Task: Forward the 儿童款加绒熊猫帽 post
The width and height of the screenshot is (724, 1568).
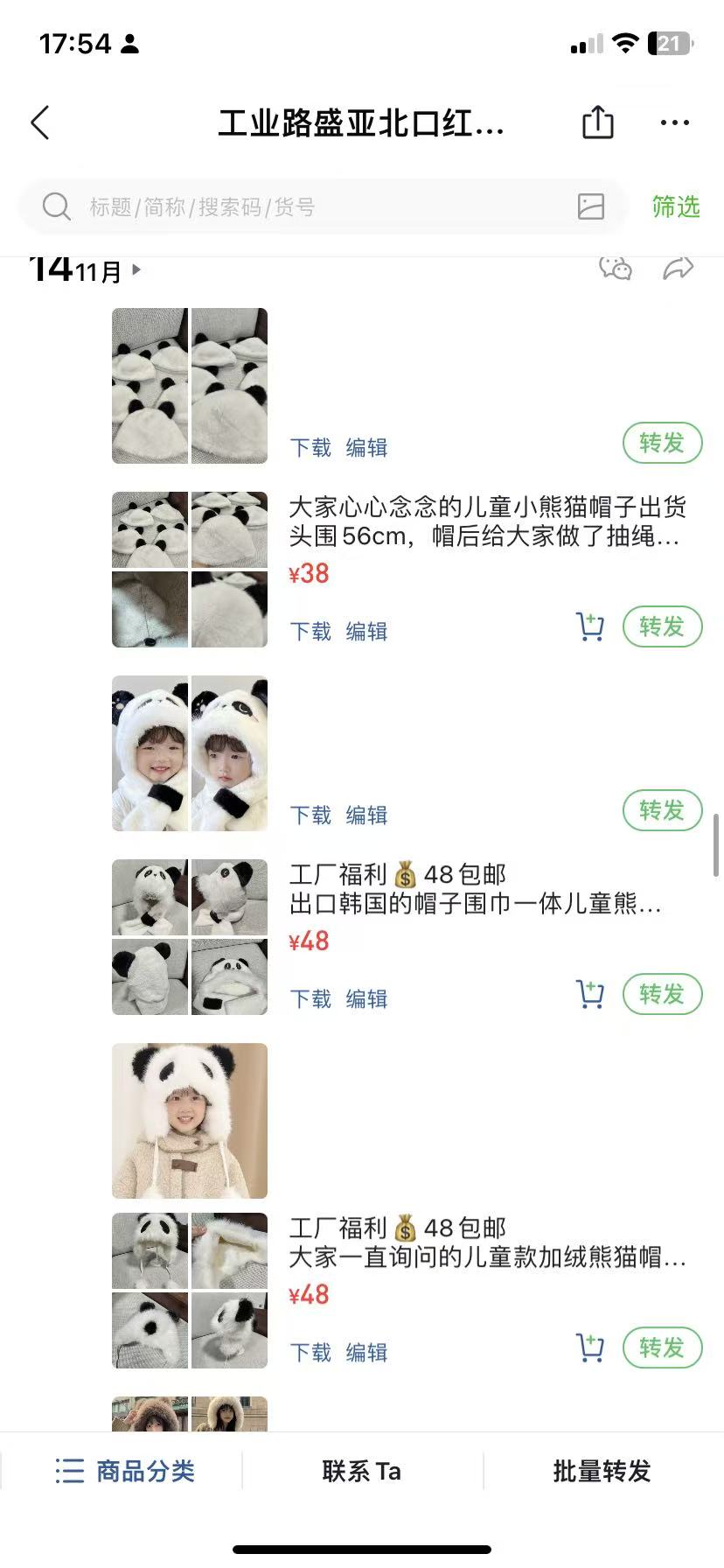Action: click(x=662, y=1347)
